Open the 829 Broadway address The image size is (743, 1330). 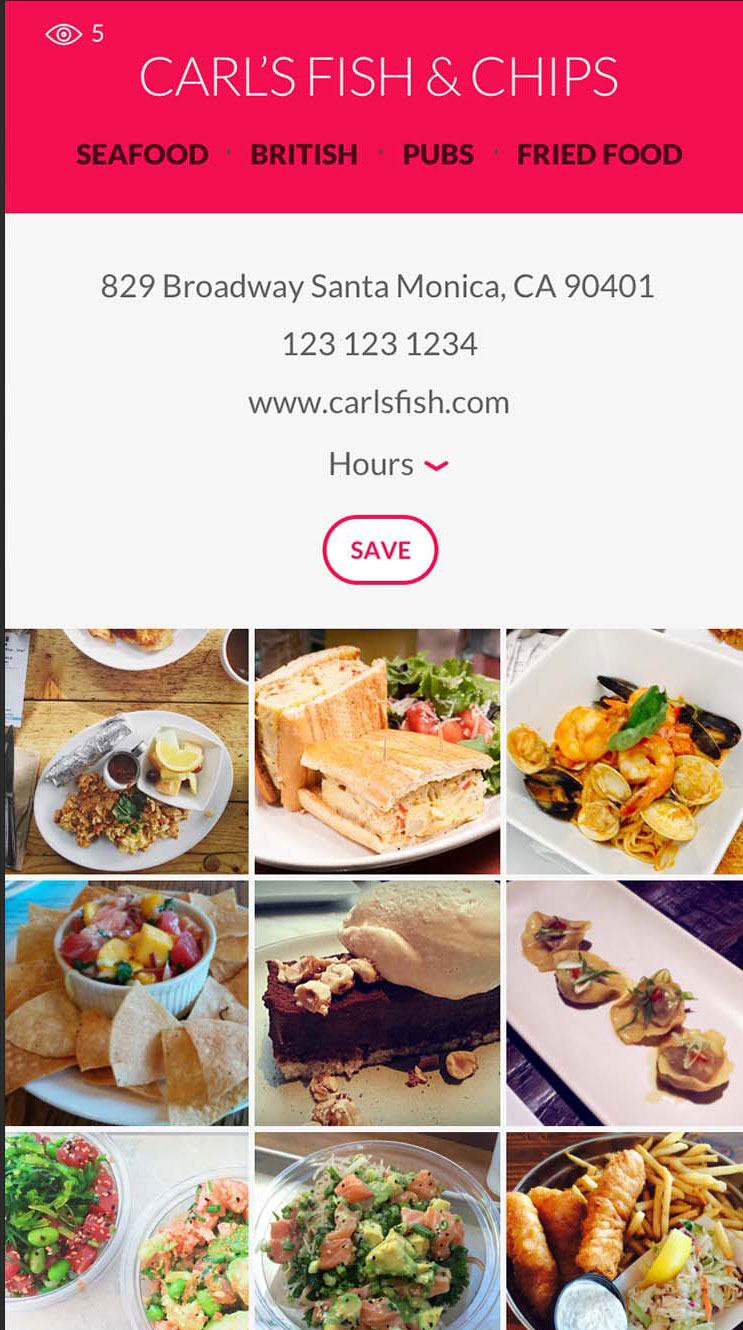pos(377,287)
